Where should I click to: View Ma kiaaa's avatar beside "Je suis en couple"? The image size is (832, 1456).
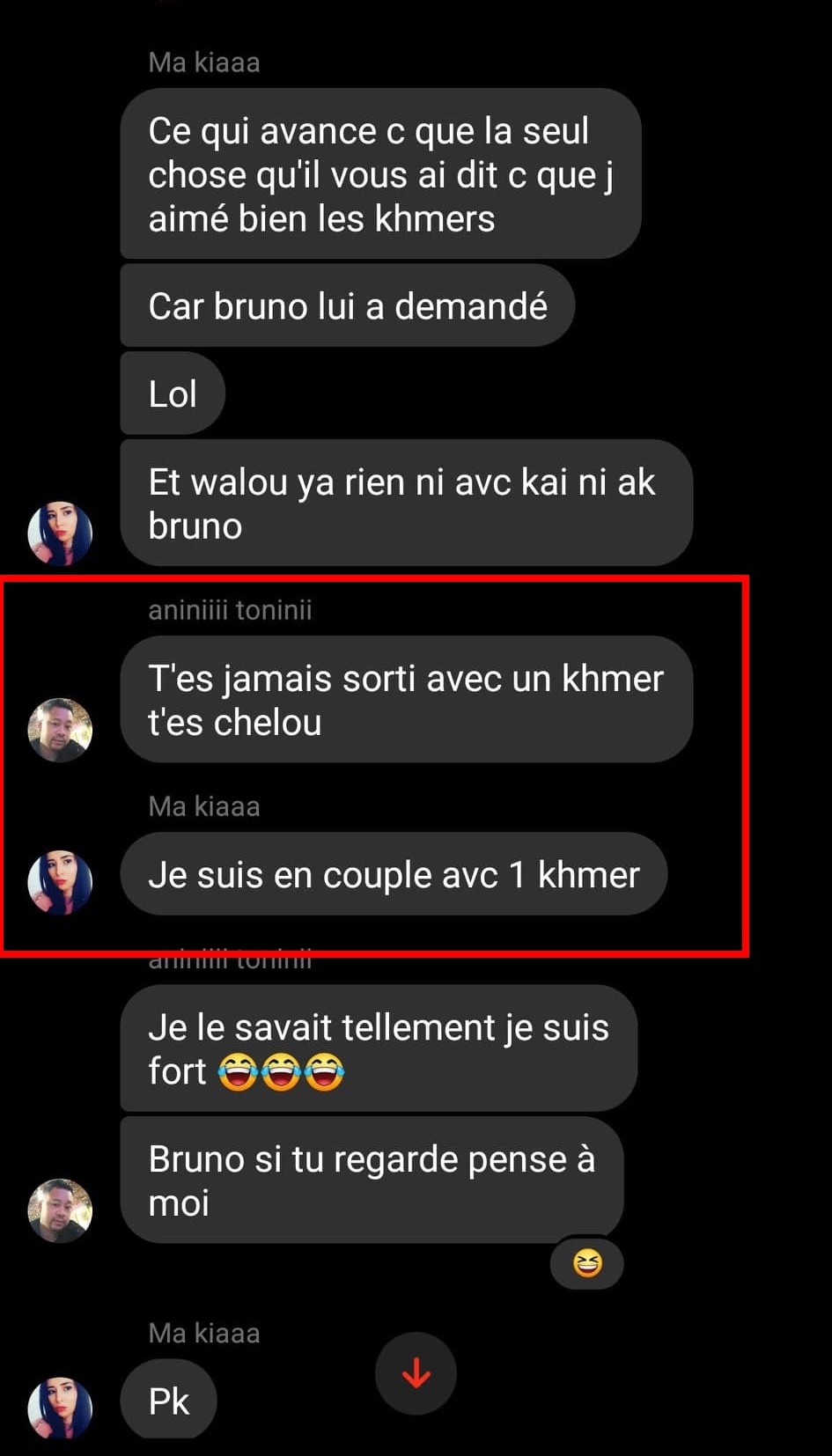60,882
